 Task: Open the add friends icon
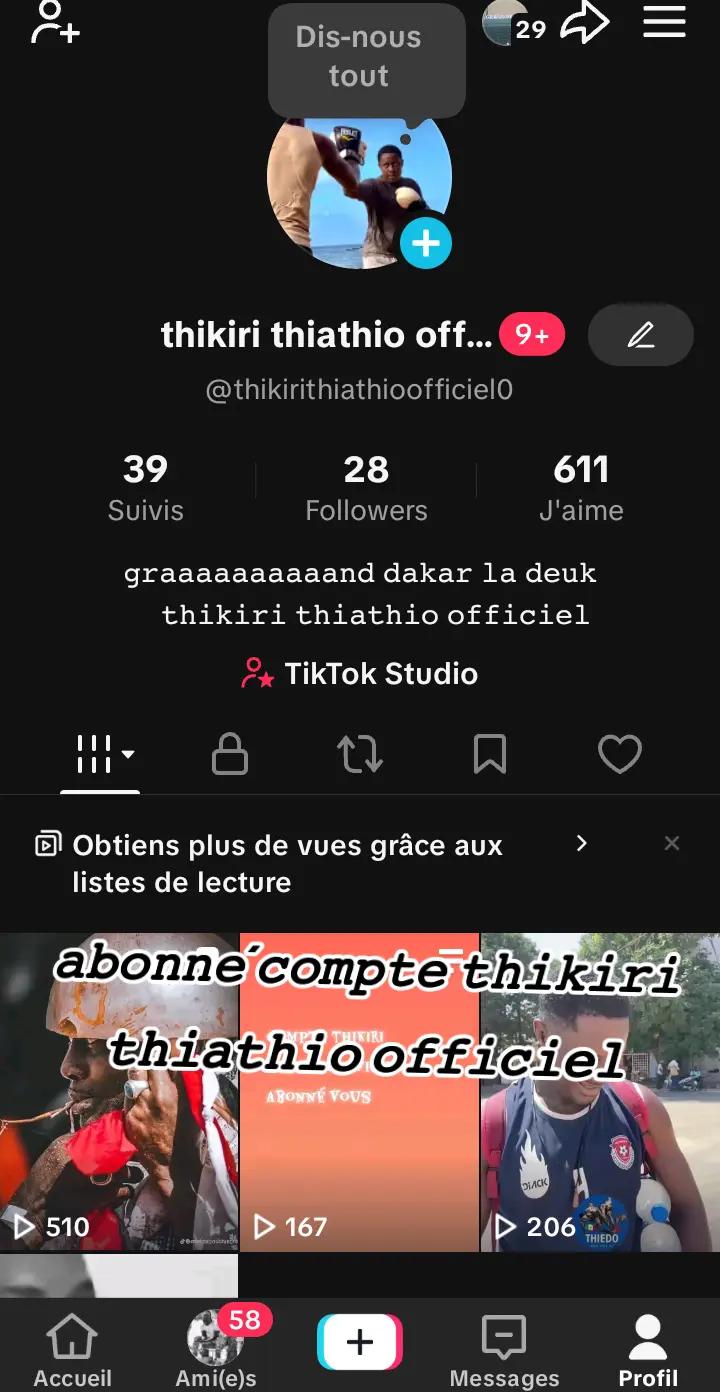(54, 24)
